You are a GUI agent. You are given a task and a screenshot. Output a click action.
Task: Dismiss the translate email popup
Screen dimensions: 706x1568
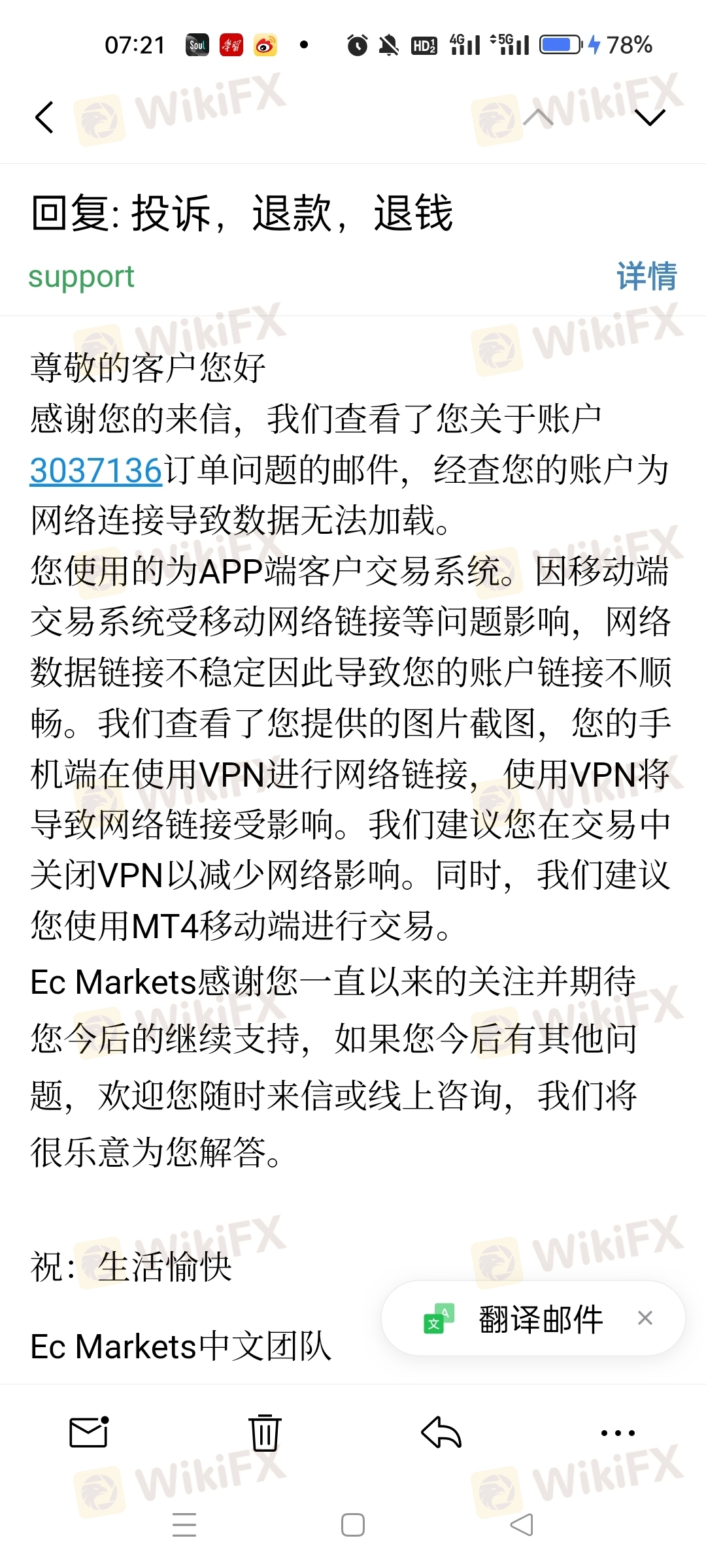point(645,1318)
